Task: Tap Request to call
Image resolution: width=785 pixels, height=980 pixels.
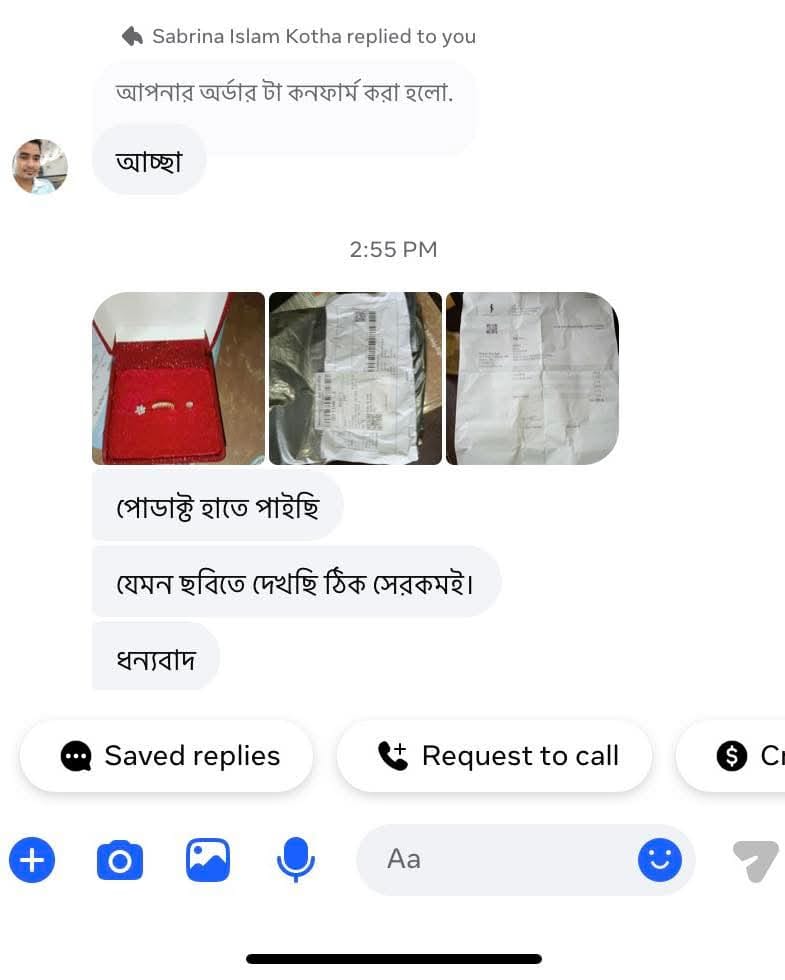Action: 495,756
